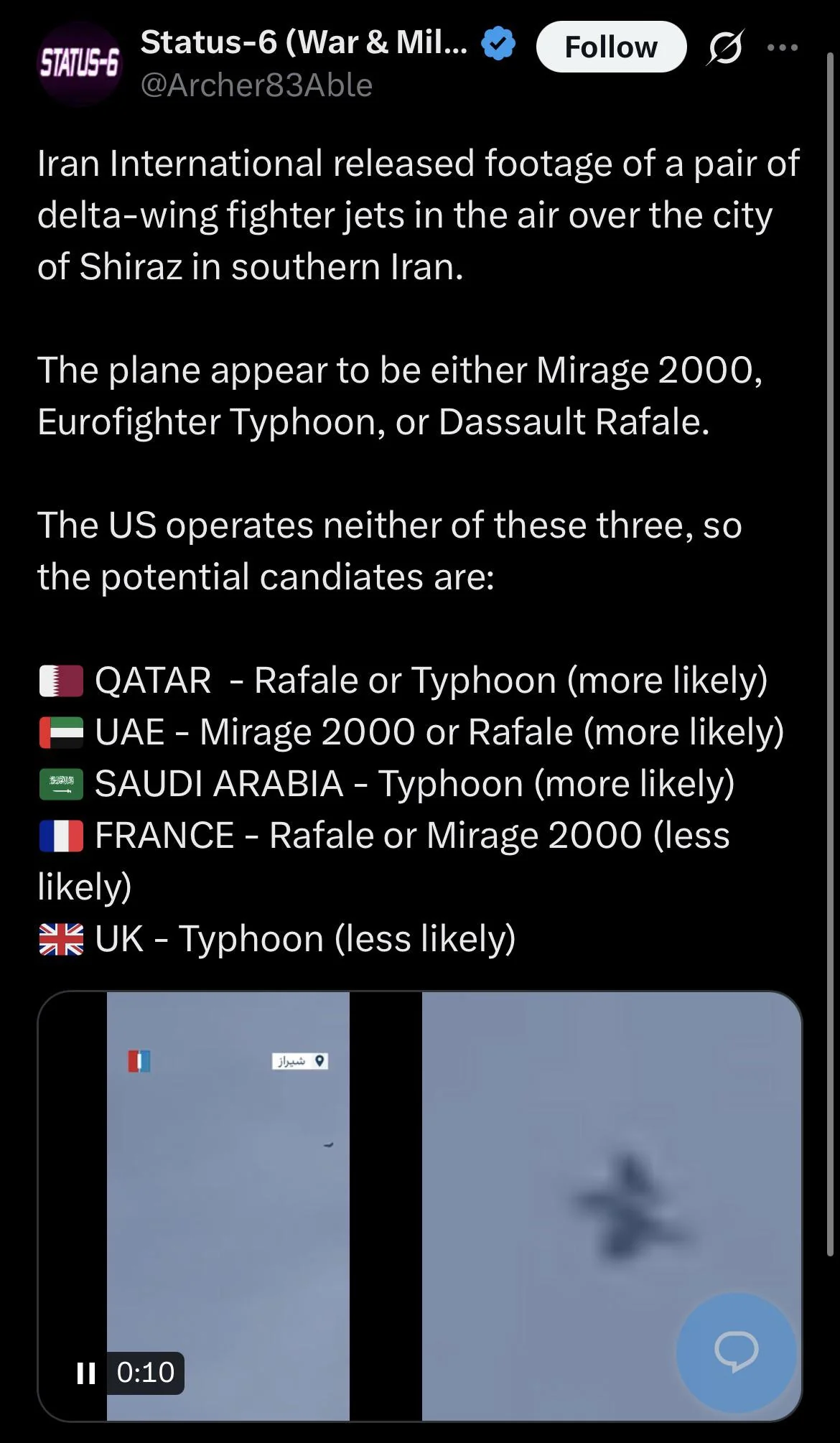Open the Status-6 profile avatar
Image resolution: width=840 pixels, height=1443 pixels.
coord(79,64)
